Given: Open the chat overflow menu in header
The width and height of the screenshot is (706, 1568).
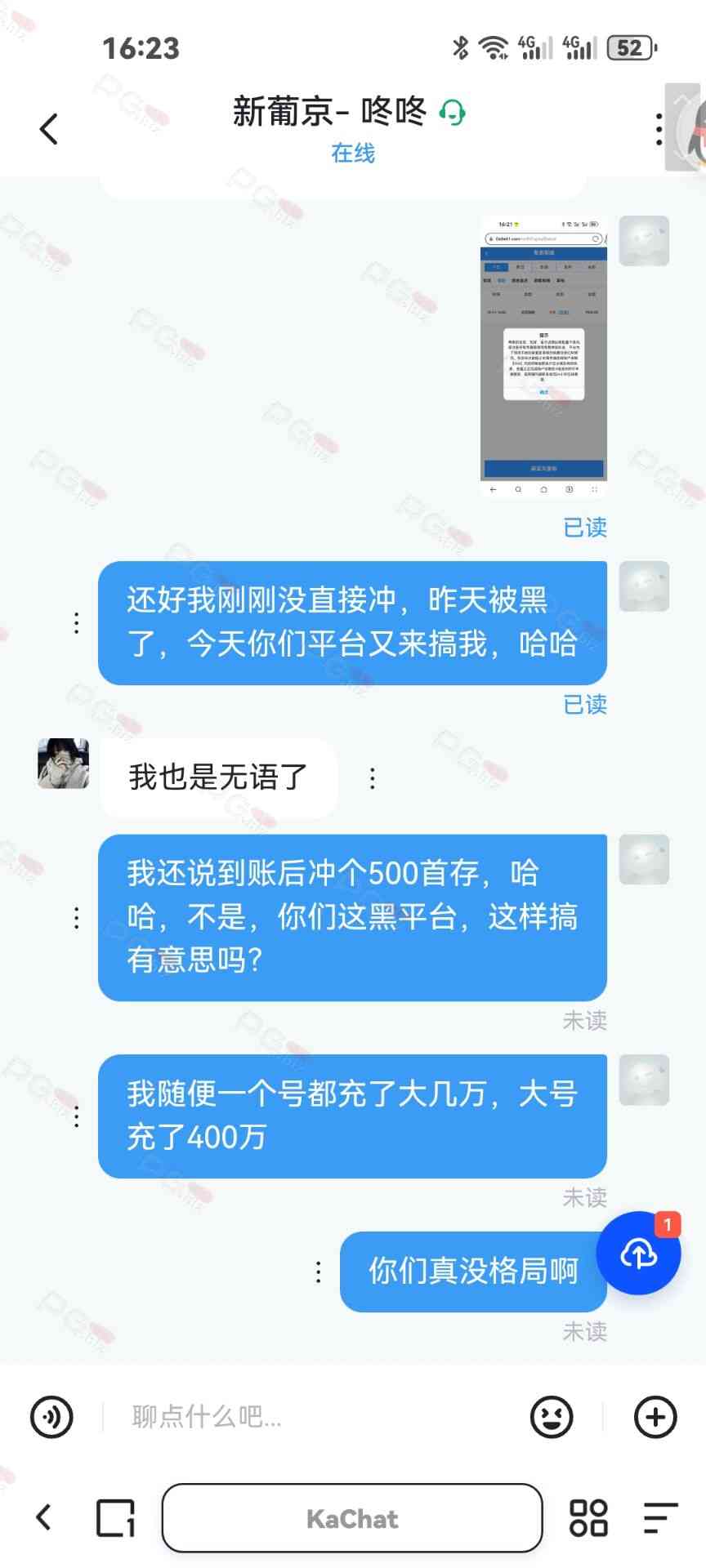Looking at the screenshot, I should point(659,129).
